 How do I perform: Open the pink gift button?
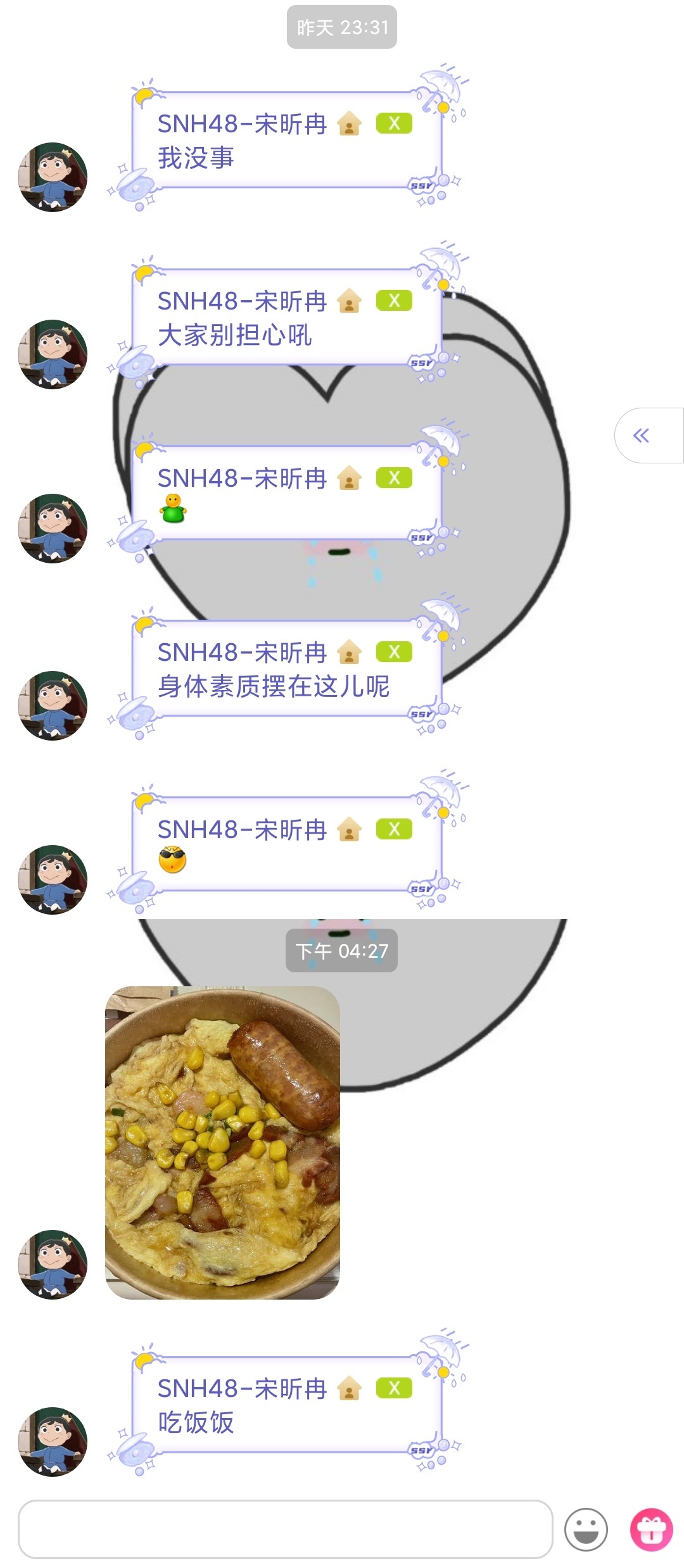[651, 1529]
